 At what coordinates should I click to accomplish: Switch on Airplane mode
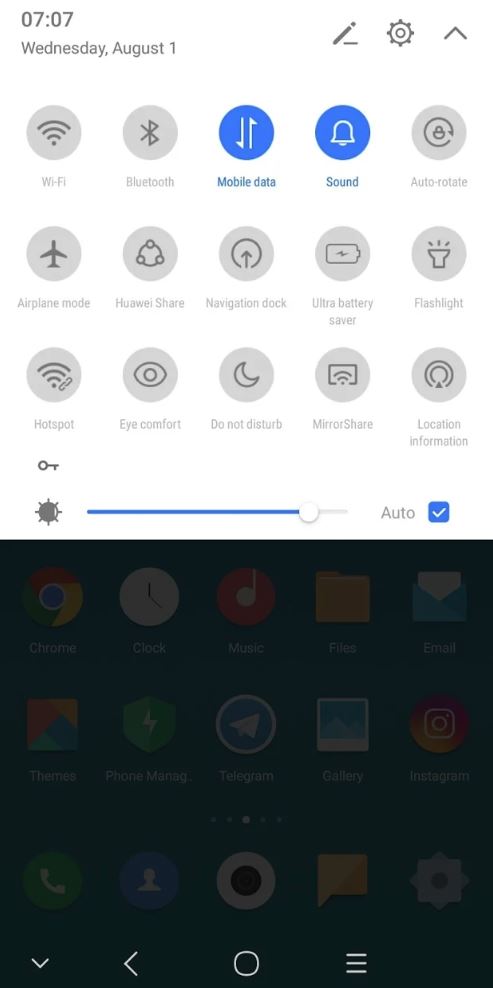pyautogui.click(x=54, y=254)
